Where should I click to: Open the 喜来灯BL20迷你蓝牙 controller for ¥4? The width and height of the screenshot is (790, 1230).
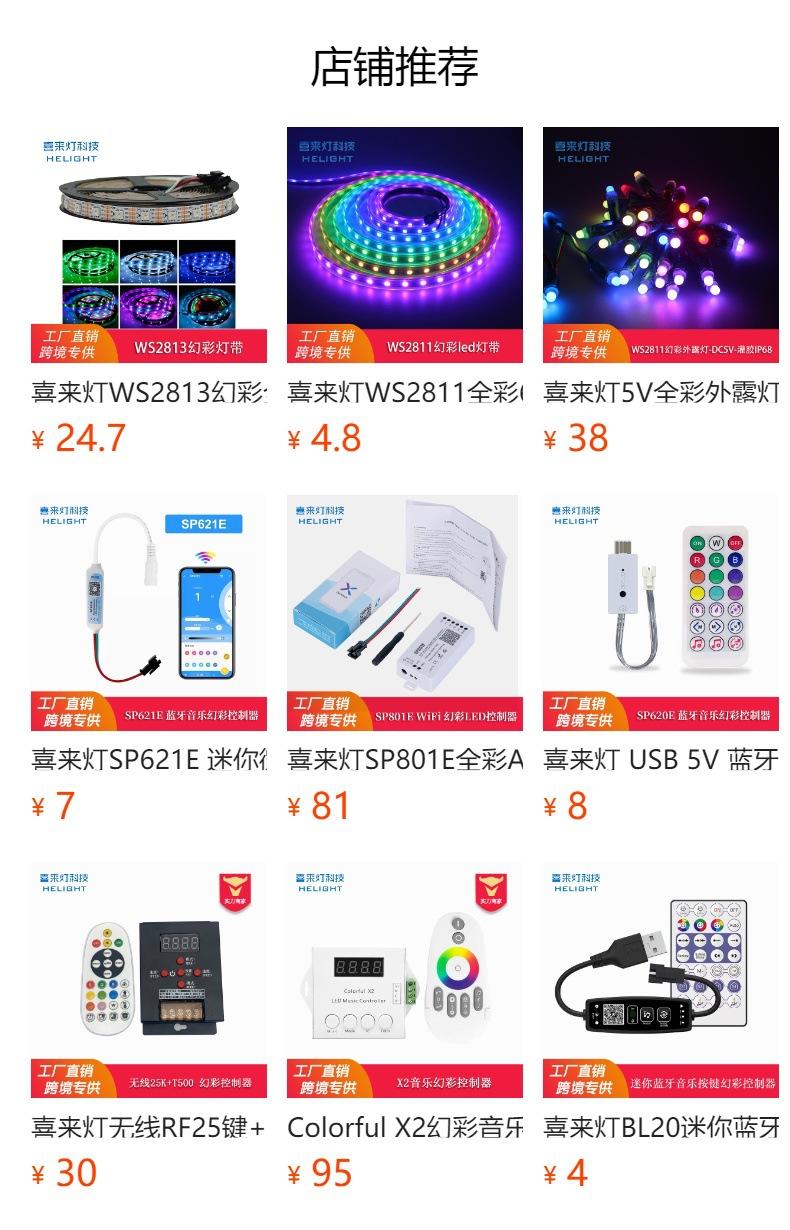click(660, 980)
